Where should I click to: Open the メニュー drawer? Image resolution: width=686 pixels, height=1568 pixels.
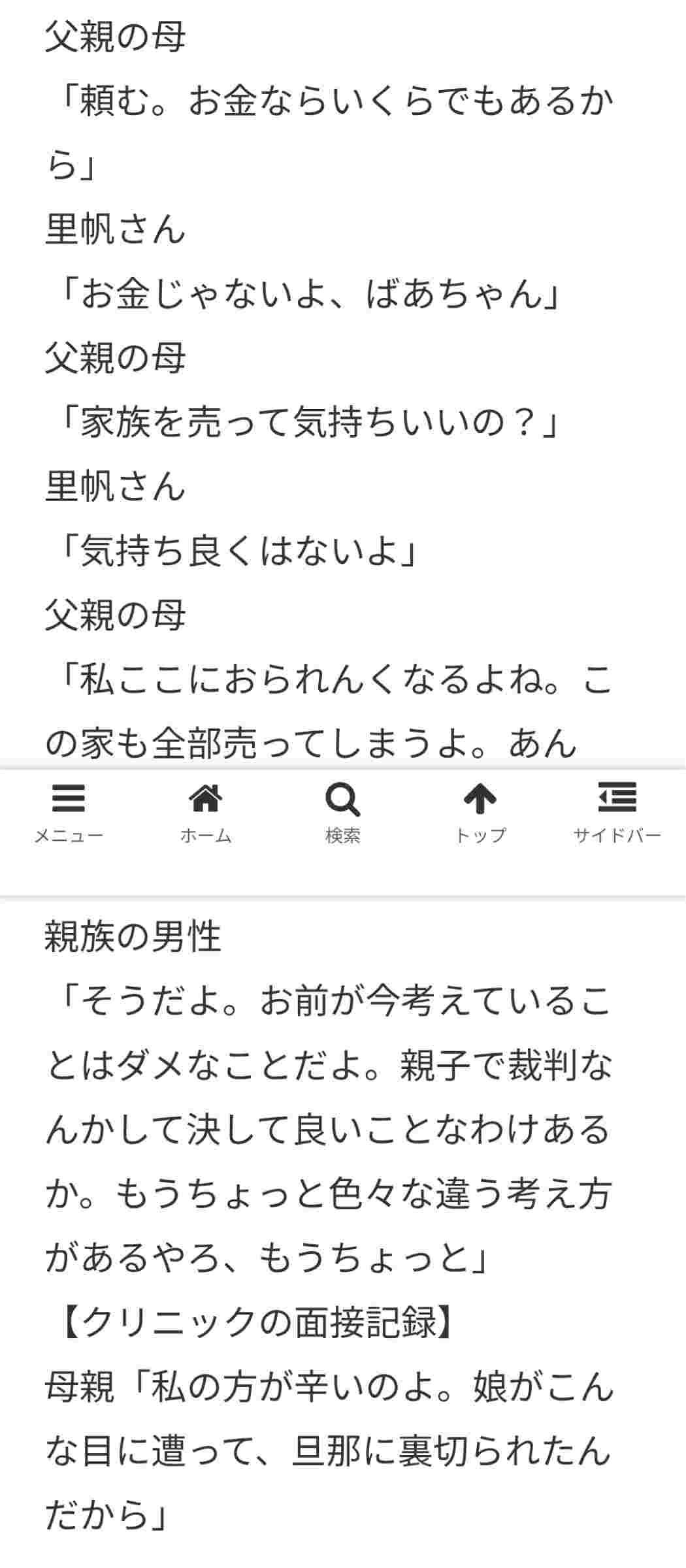coord(69,811)
